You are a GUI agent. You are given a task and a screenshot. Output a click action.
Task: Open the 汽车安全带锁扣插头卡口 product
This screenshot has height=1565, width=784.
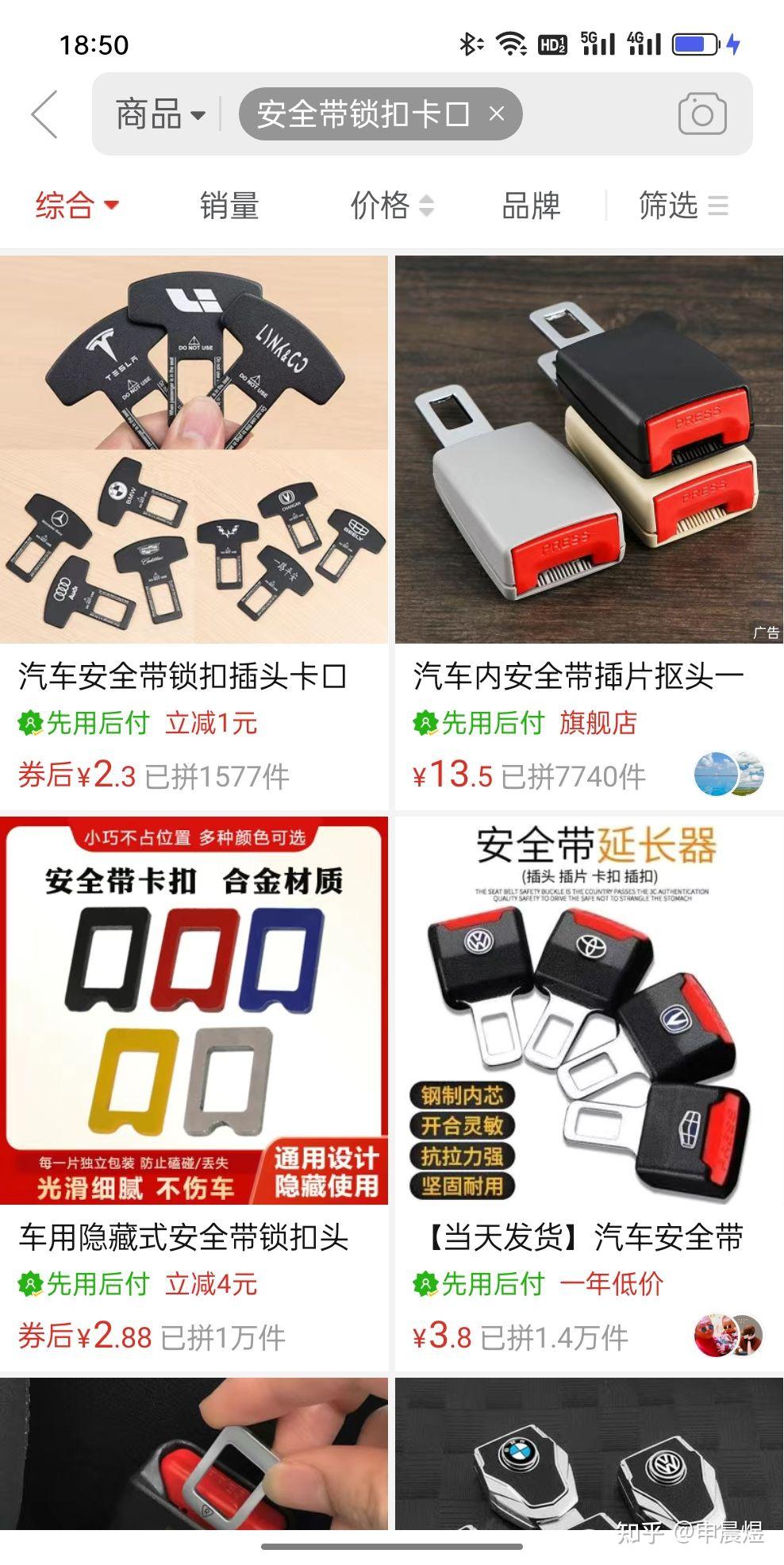point(194,532)
